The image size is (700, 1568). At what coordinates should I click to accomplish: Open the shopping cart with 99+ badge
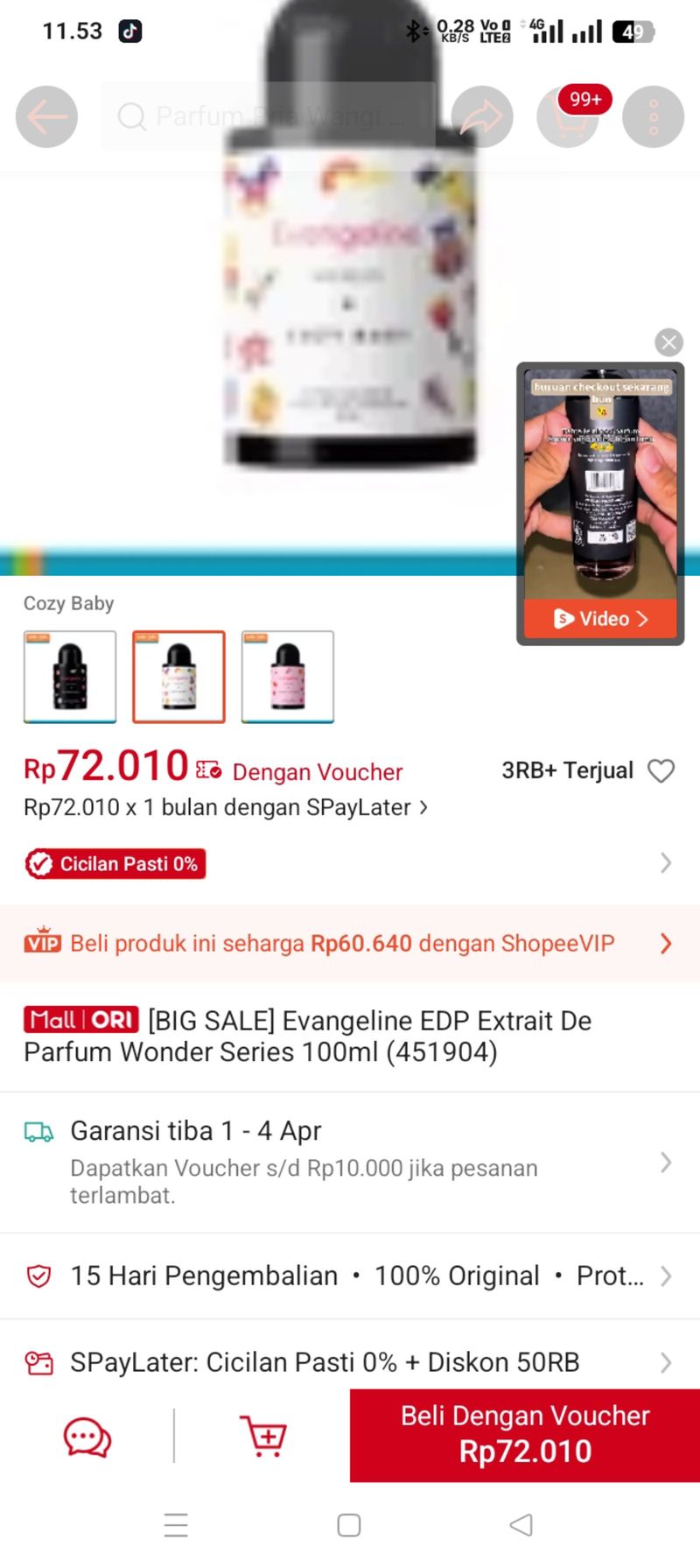coord(569,116)
